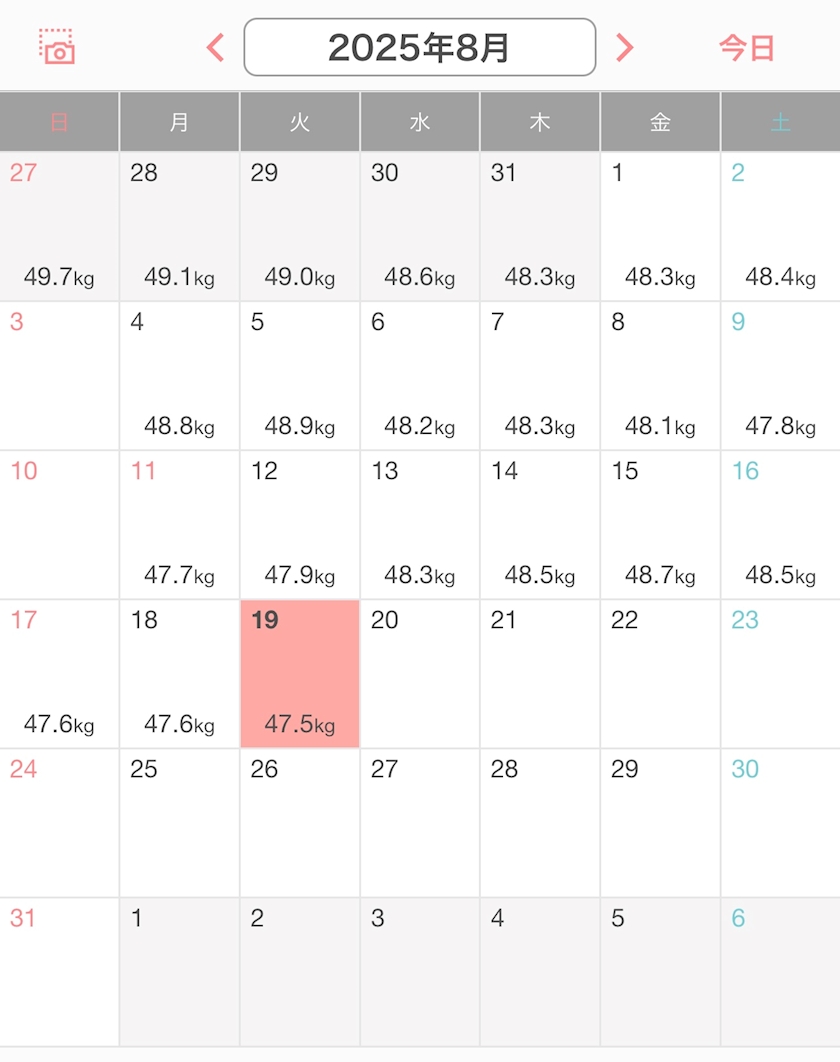Select August 31 date cell

coord(59,972)
